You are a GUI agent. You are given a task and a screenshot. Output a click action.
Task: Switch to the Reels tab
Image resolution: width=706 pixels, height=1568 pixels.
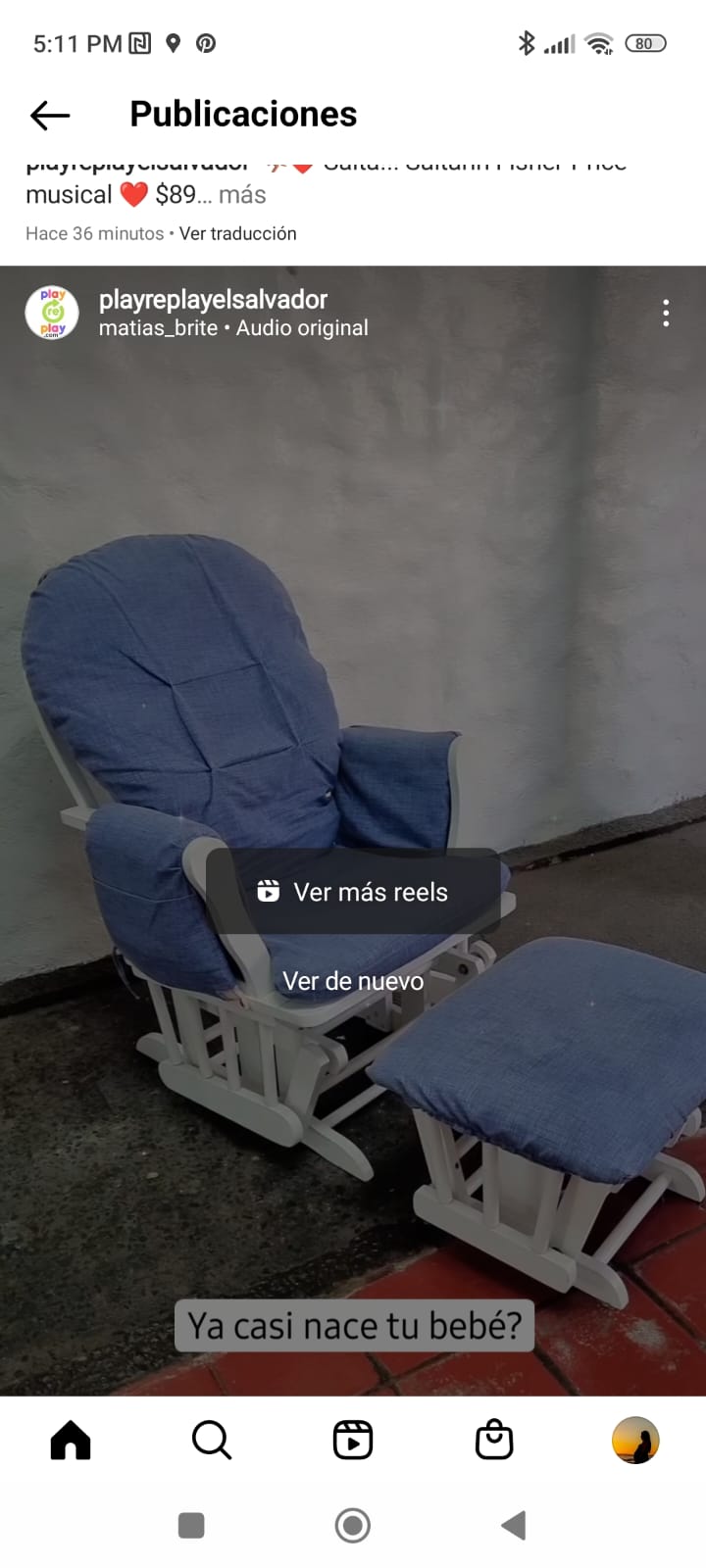[353, 1441]
